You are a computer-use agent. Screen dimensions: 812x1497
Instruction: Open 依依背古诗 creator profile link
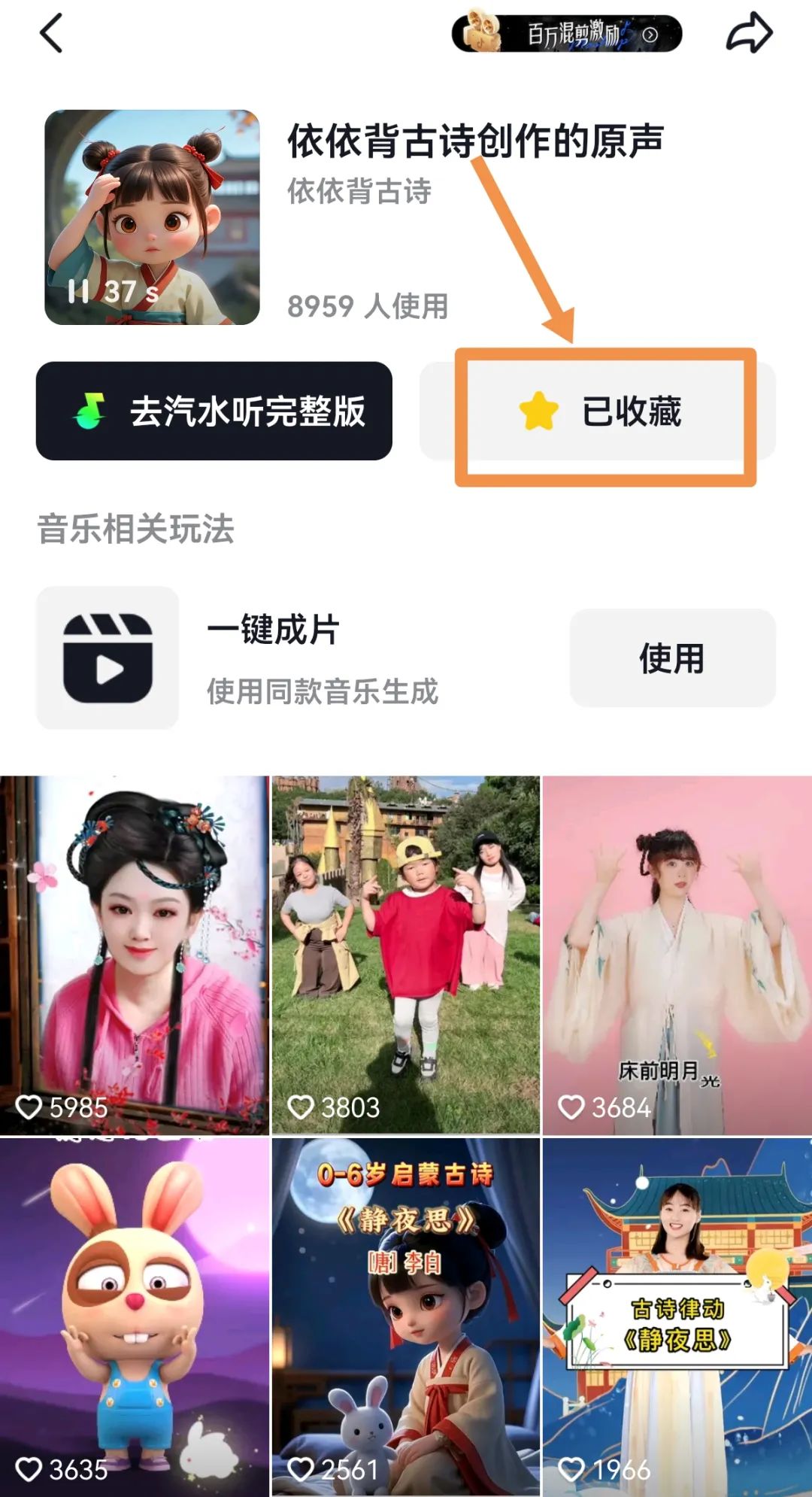click(x=359, y=191)
